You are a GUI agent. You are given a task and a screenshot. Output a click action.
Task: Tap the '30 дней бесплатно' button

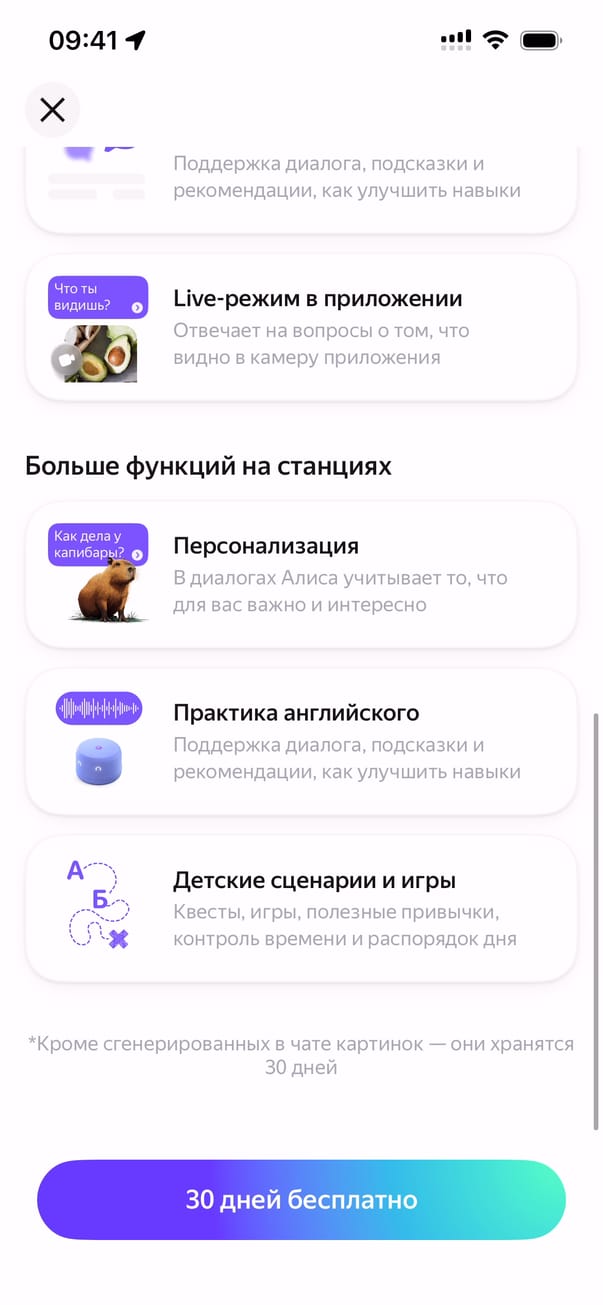(x=301, y=1199)
